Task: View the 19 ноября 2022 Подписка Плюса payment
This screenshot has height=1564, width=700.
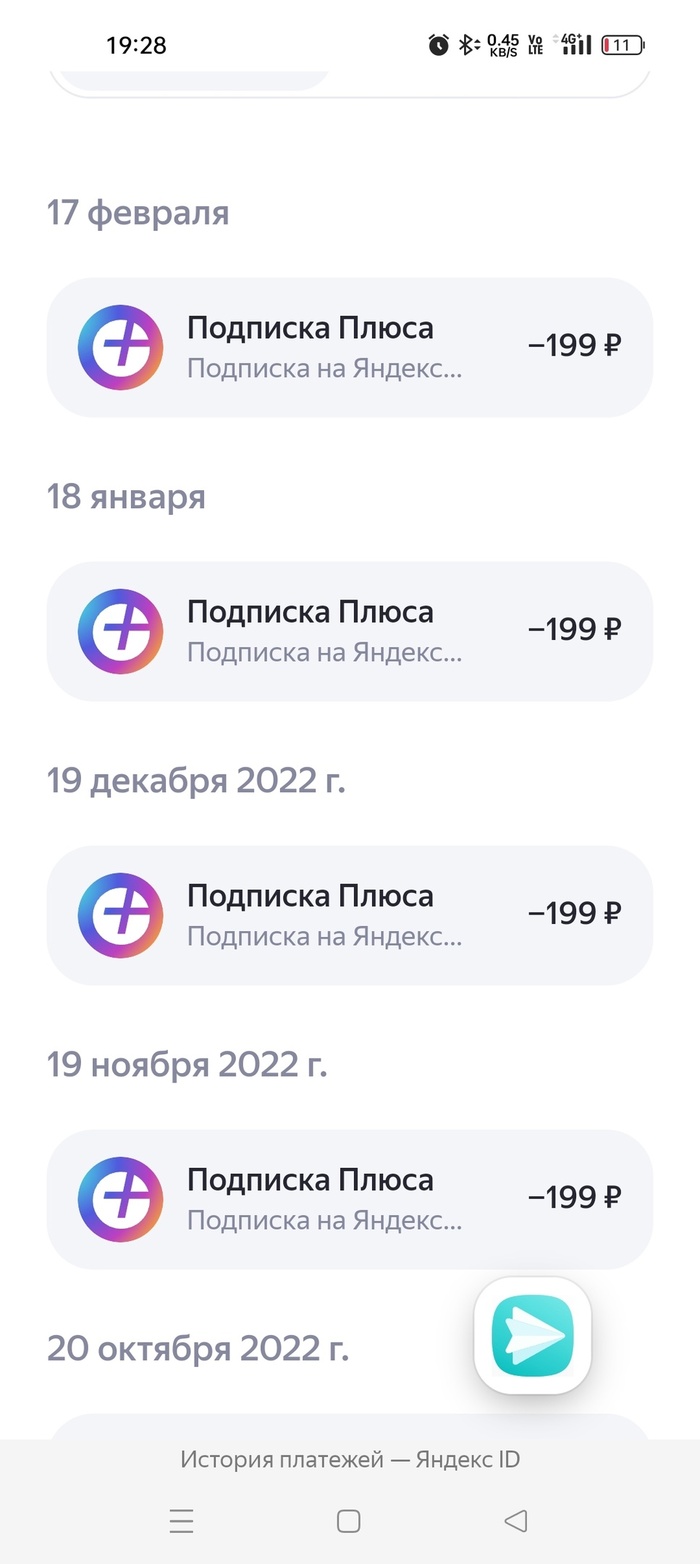Action: click(349, 1199)
